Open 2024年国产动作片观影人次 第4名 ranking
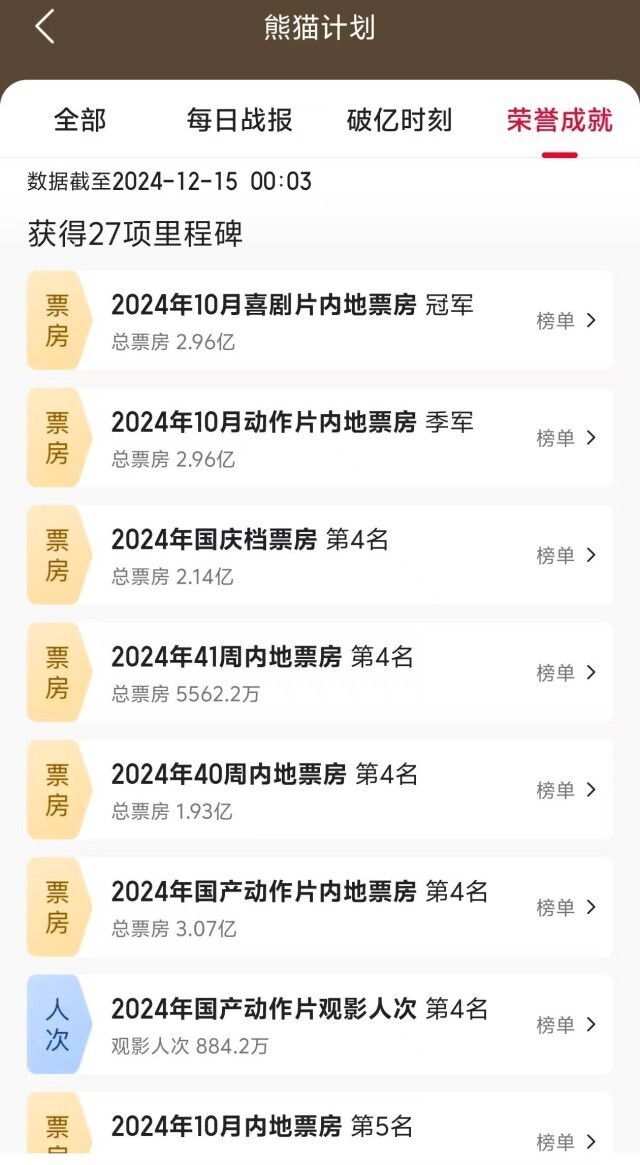This screenshot has width=640, height=1165. pyautogui.click(x=566, y=1024)
